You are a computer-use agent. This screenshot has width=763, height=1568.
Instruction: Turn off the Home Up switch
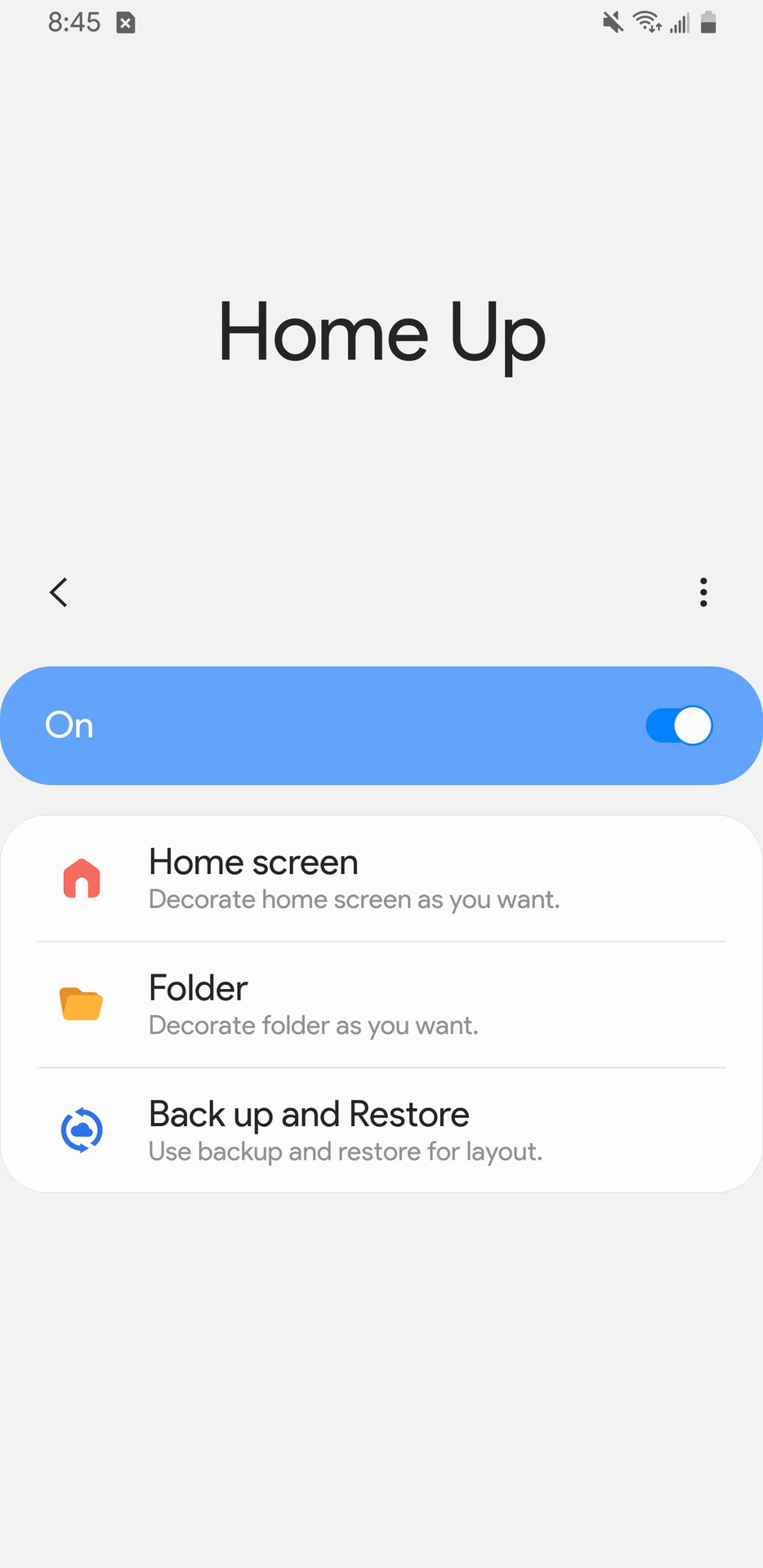(679, 725)
